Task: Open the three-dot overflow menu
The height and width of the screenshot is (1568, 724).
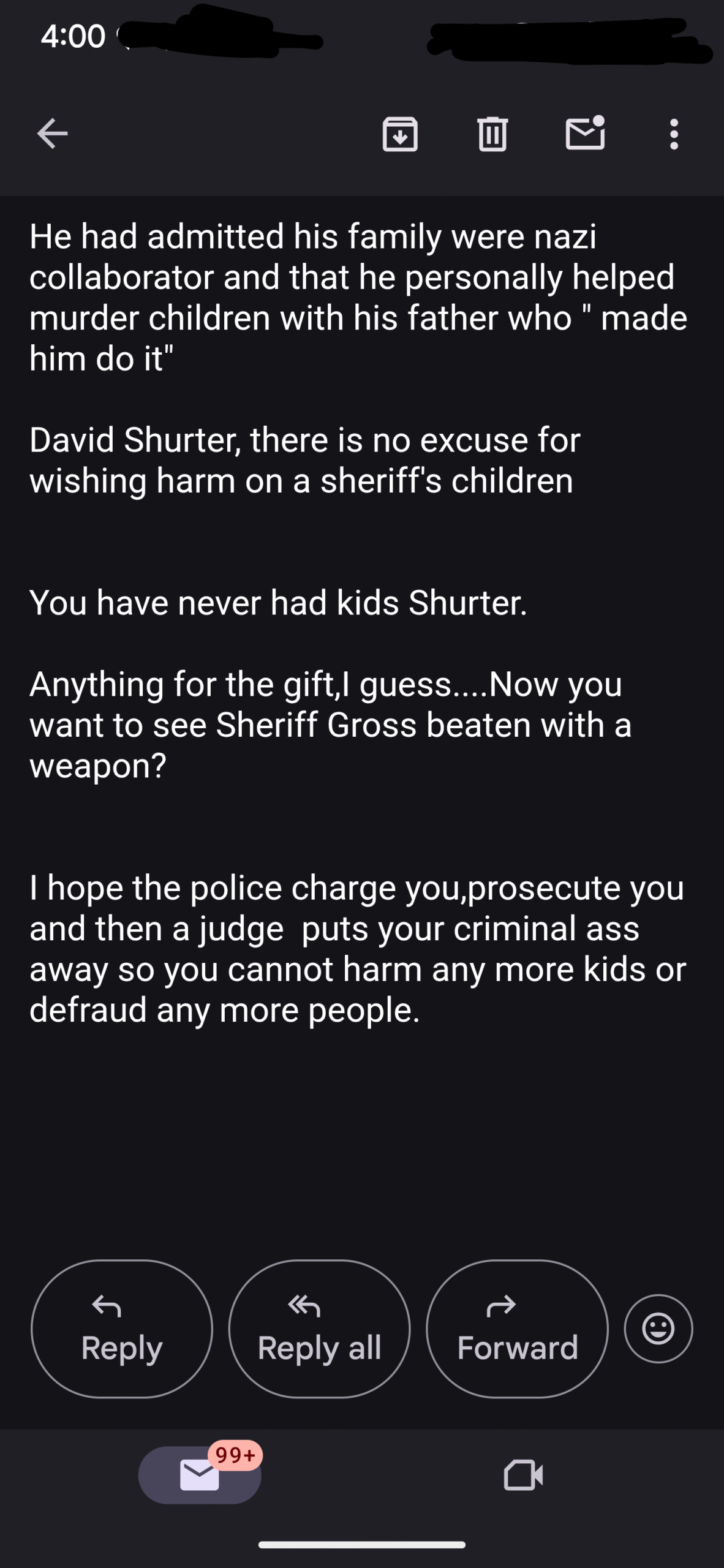Action: coord(674,134)
